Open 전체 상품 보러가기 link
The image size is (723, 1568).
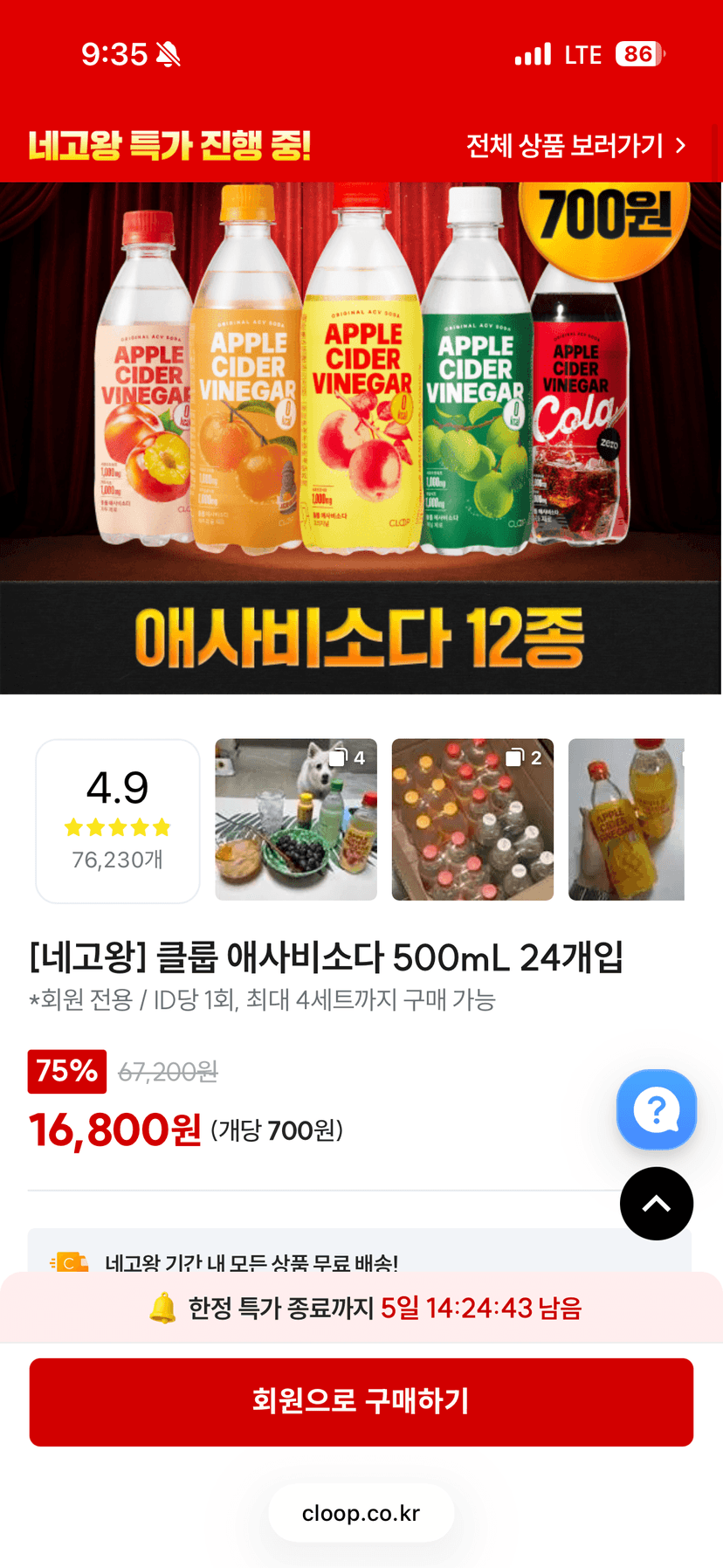576,145
